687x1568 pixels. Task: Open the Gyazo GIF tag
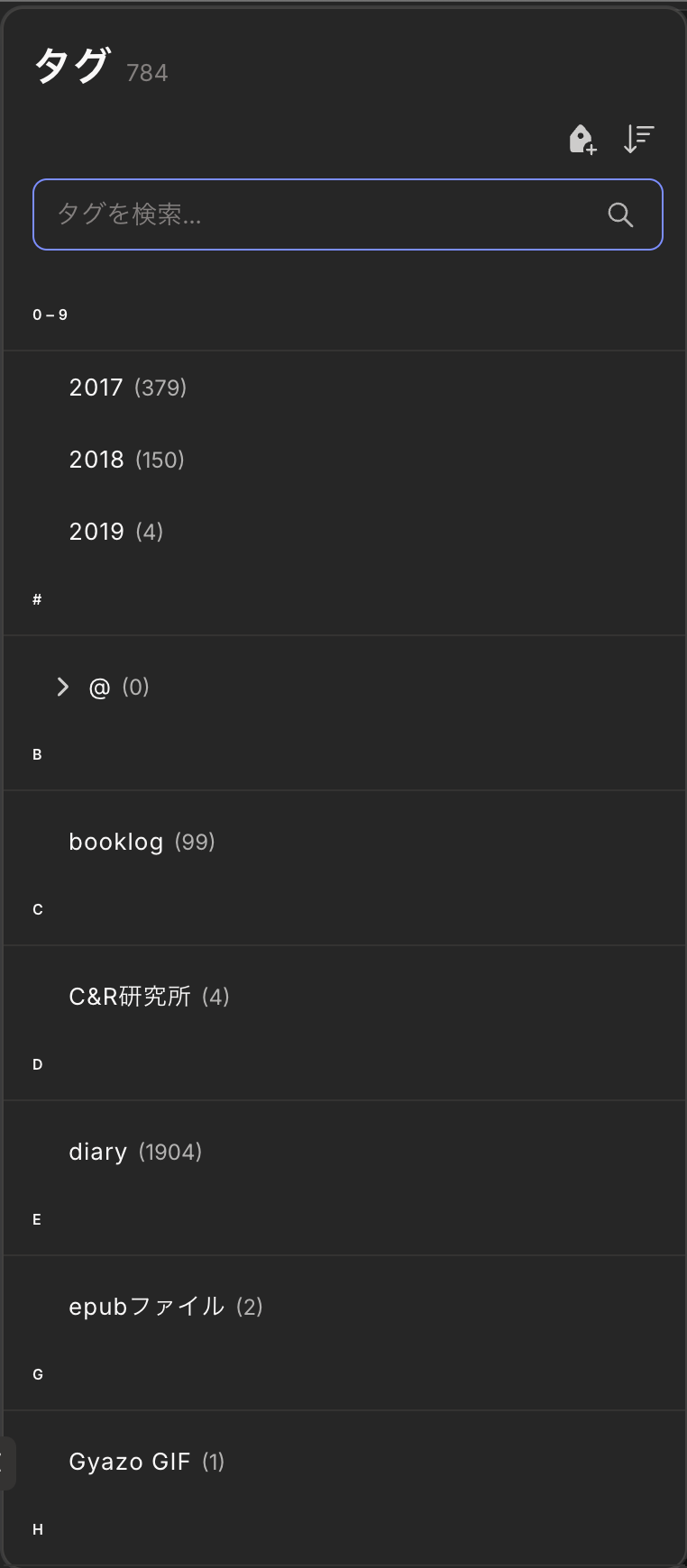point(130,1462)
